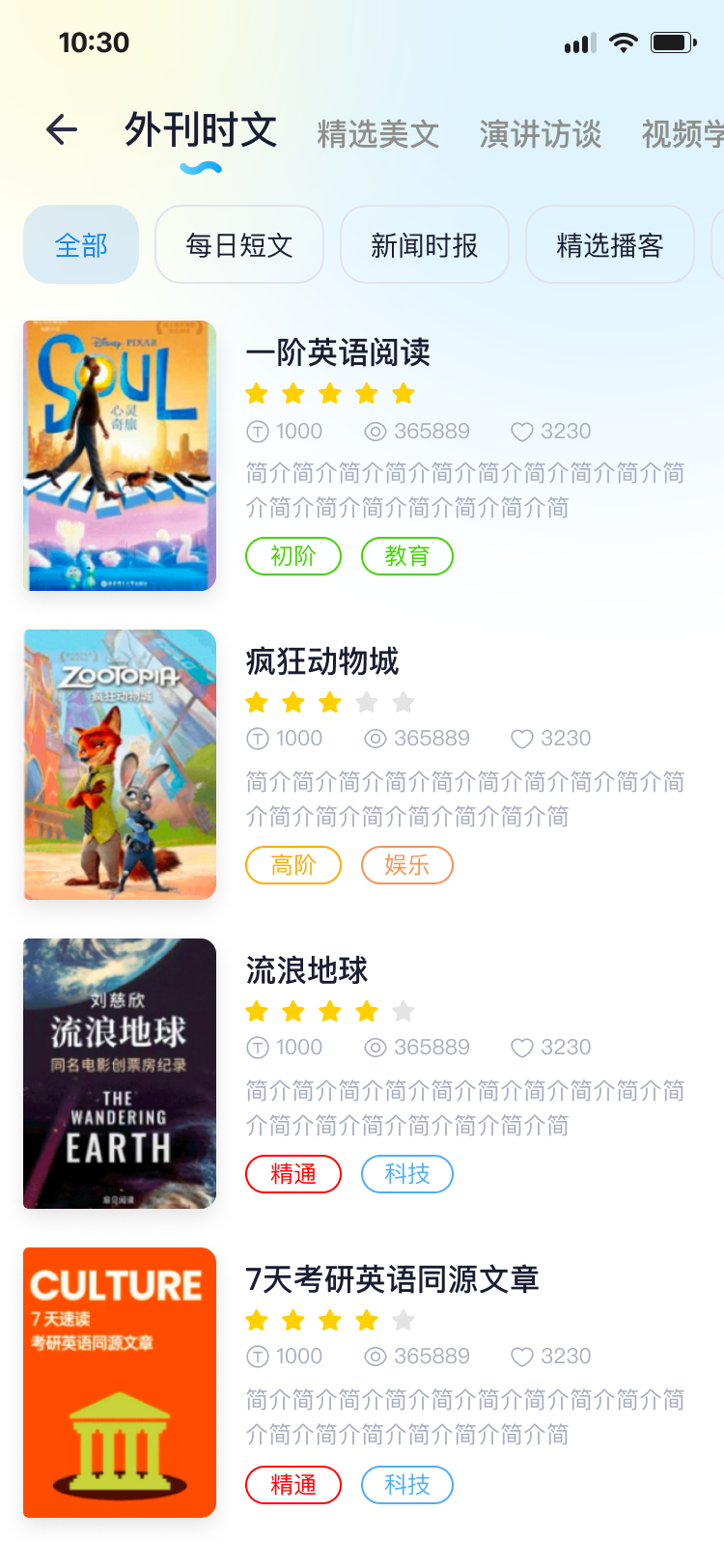Tap the heart icon on 流浪地球

[520, 1047]
